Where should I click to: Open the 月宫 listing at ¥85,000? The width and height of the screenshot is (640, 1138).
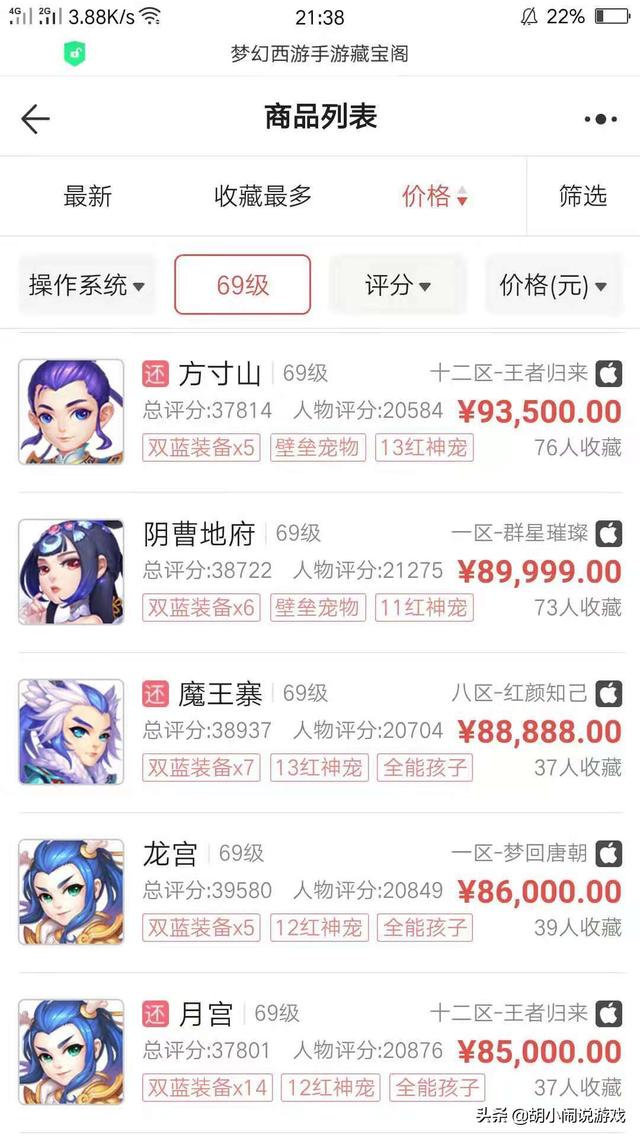(x=320, y=1052)
